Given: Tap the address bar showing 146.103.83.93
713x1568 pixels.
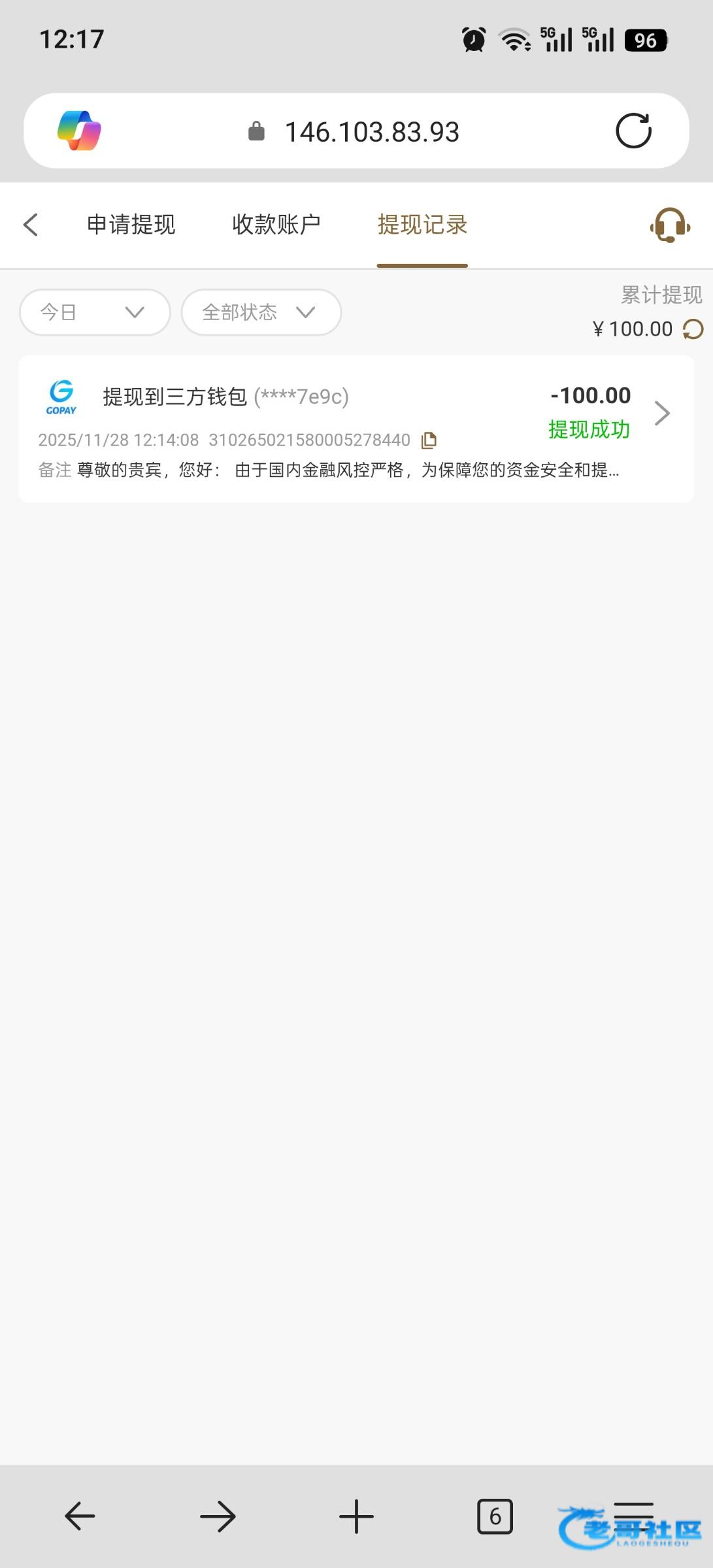Looking at the screenshot, I should [372, 132].
